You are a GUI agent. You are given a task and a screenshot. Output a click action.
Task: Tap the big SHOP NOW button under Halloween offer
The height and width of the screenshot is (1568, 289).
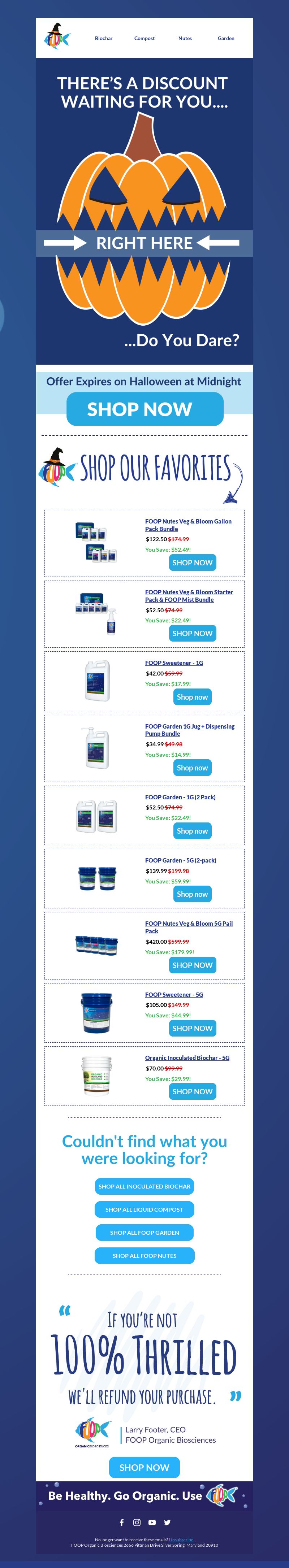coord(145,409)
